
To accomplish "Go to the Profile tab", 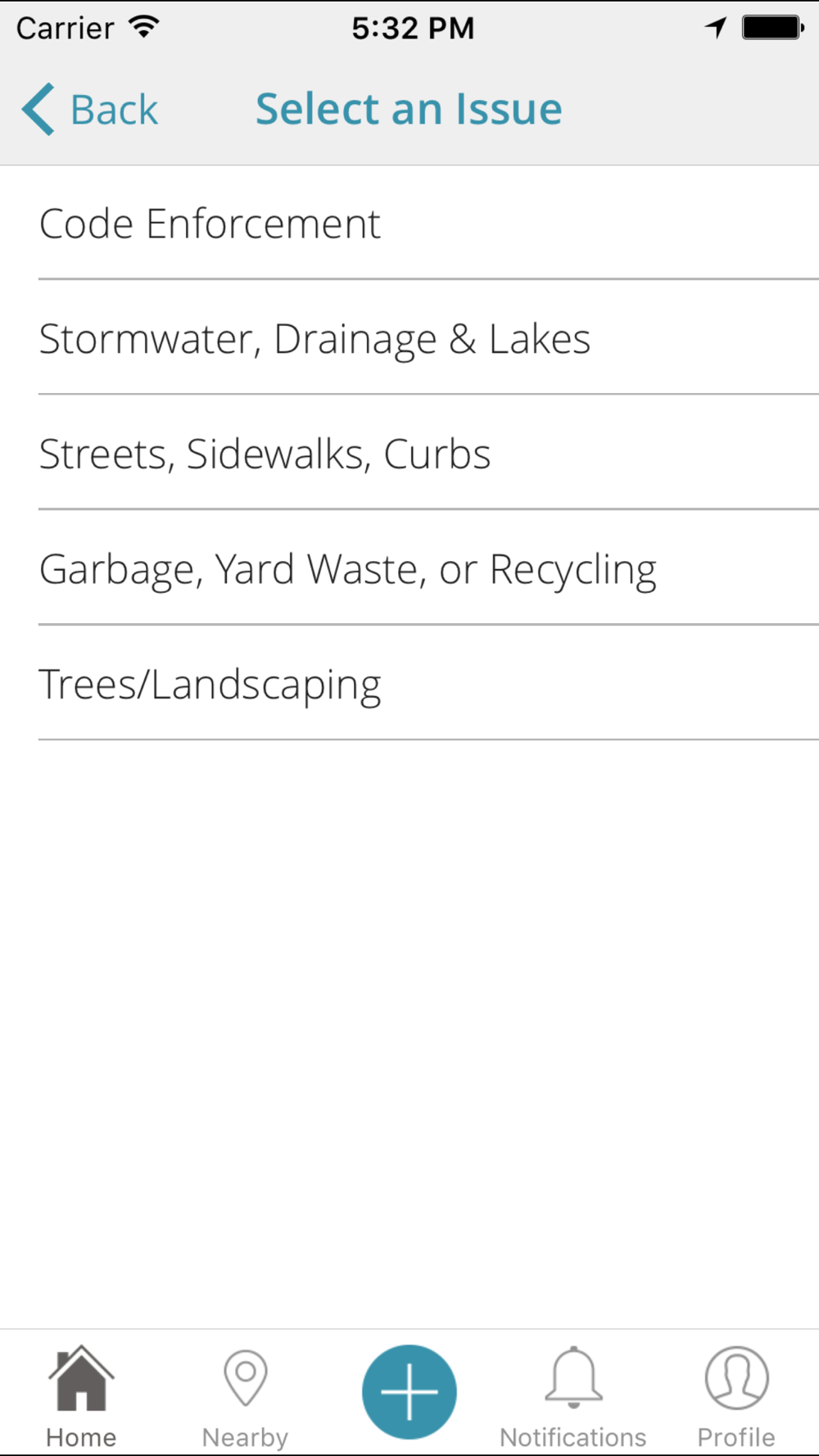I will [x=735, y=1396].
